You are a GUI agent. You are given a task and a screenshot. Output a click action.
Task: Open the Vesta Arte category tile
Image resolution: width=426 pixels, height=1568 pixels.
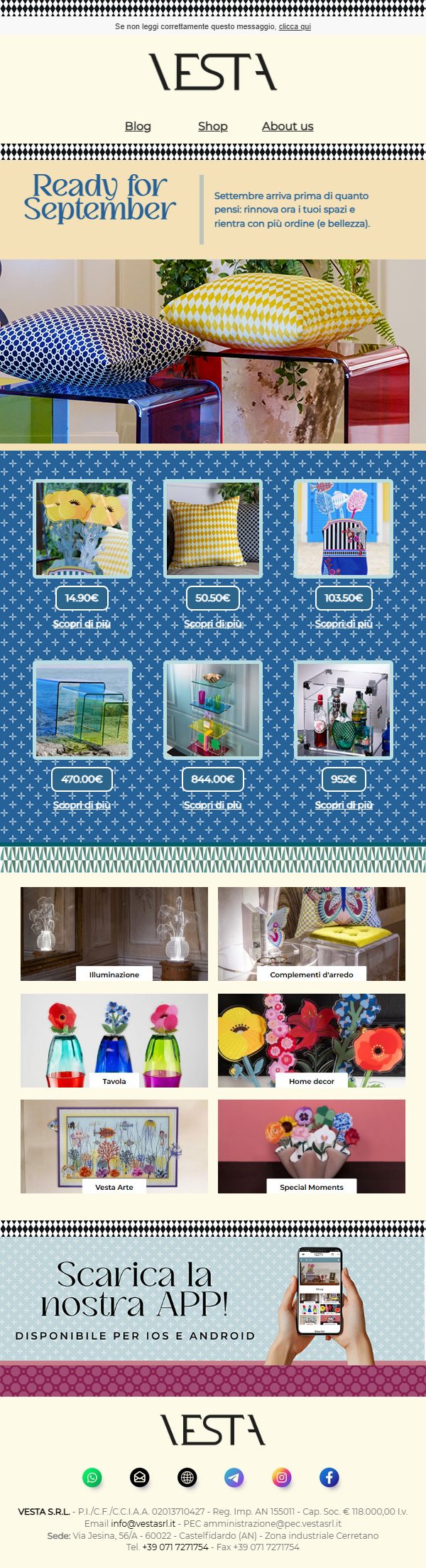114,1146
